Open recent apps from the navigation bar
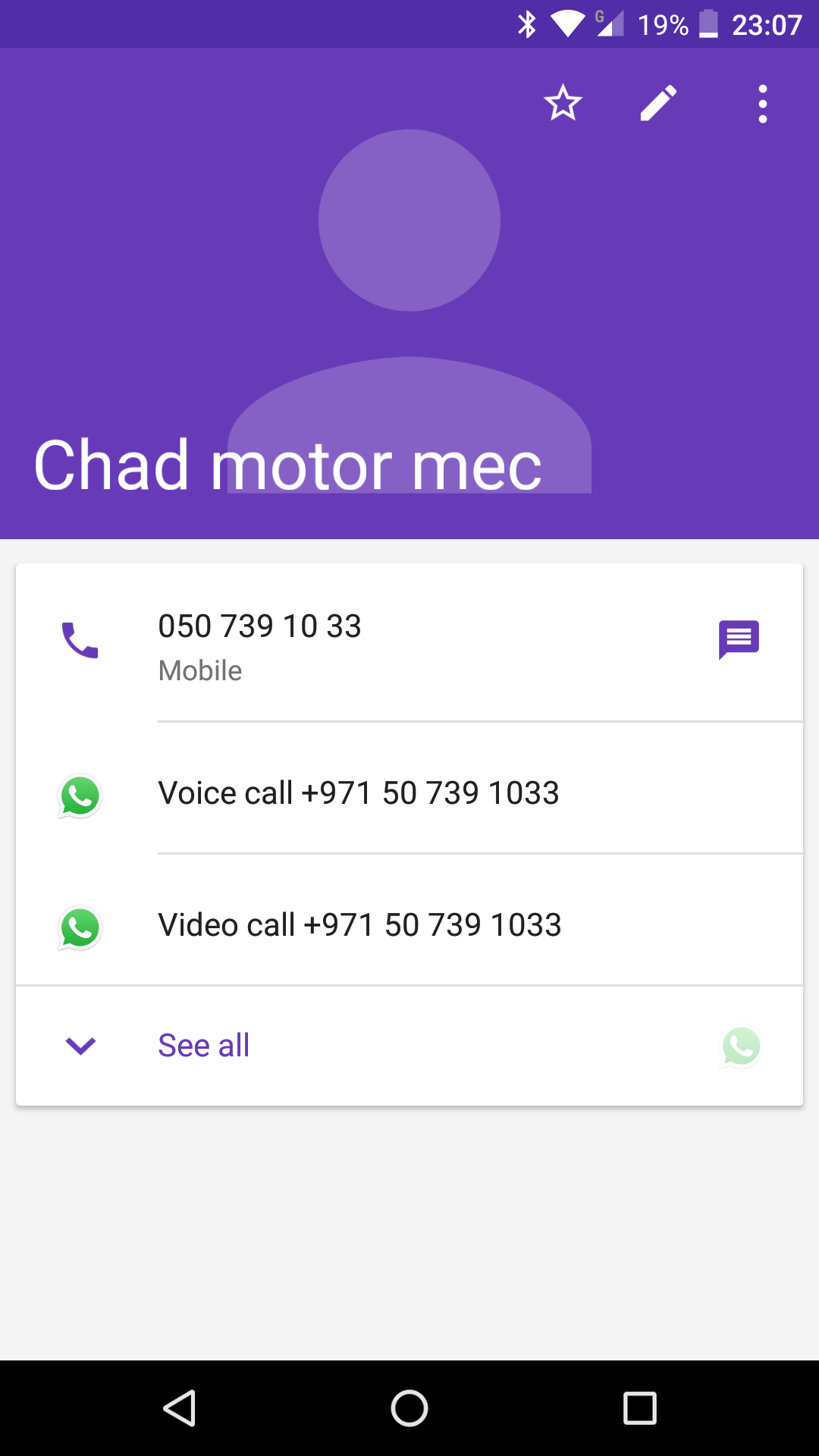 pos(639,1408)
